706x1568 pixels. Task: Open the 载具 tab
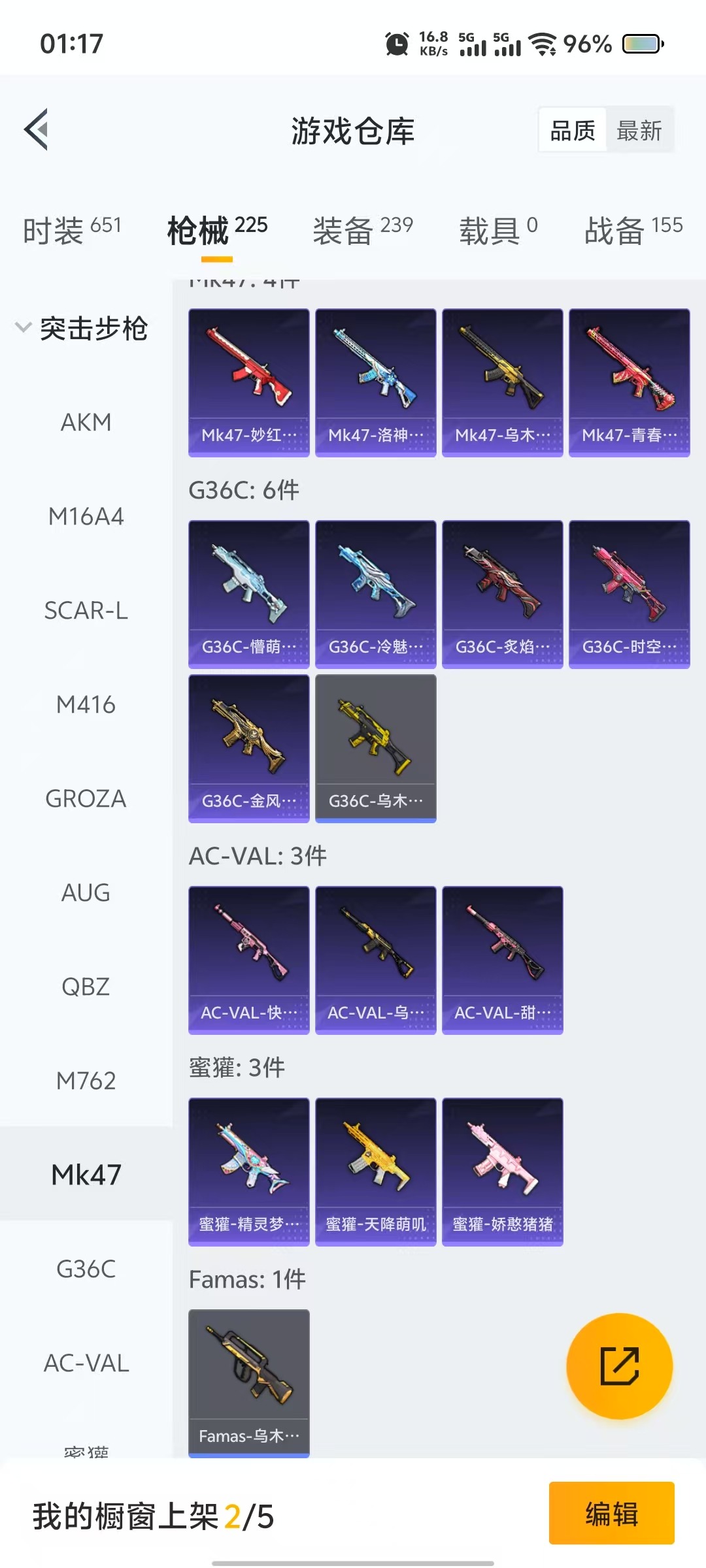(498, 230)
